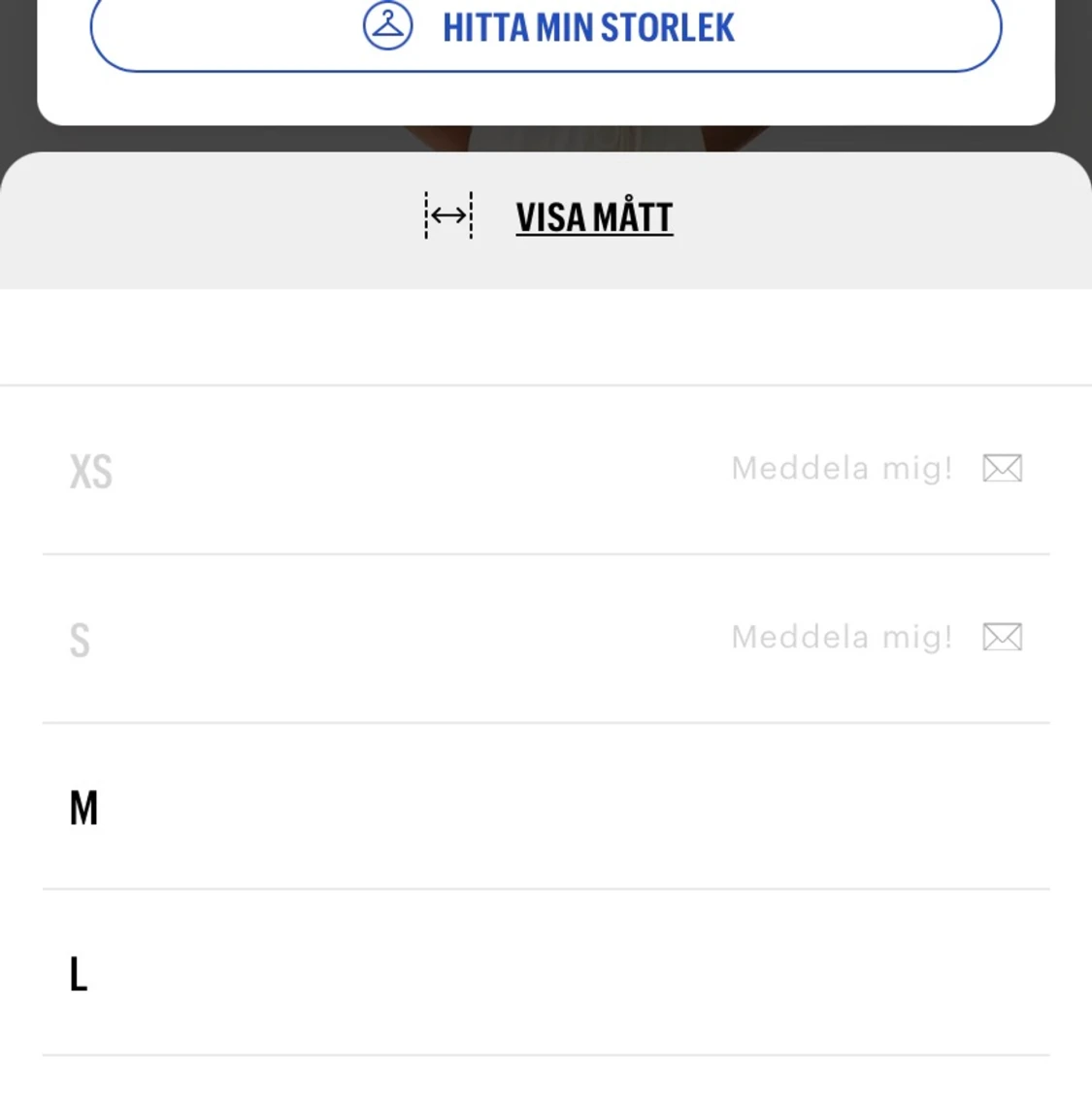Request notification for size S
The height and width of the screenshot is (1093, 1092).
(876, 638)
